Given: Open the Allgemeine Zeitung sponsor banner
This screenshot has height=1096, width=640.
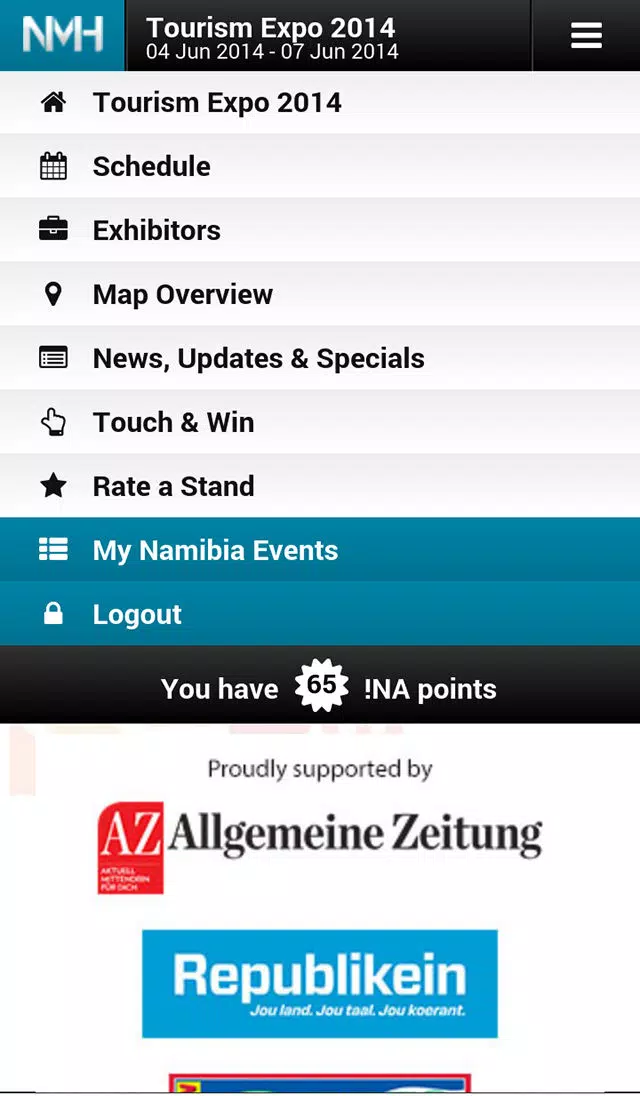Looking at the screenshot, I should [x=320, y=847].
